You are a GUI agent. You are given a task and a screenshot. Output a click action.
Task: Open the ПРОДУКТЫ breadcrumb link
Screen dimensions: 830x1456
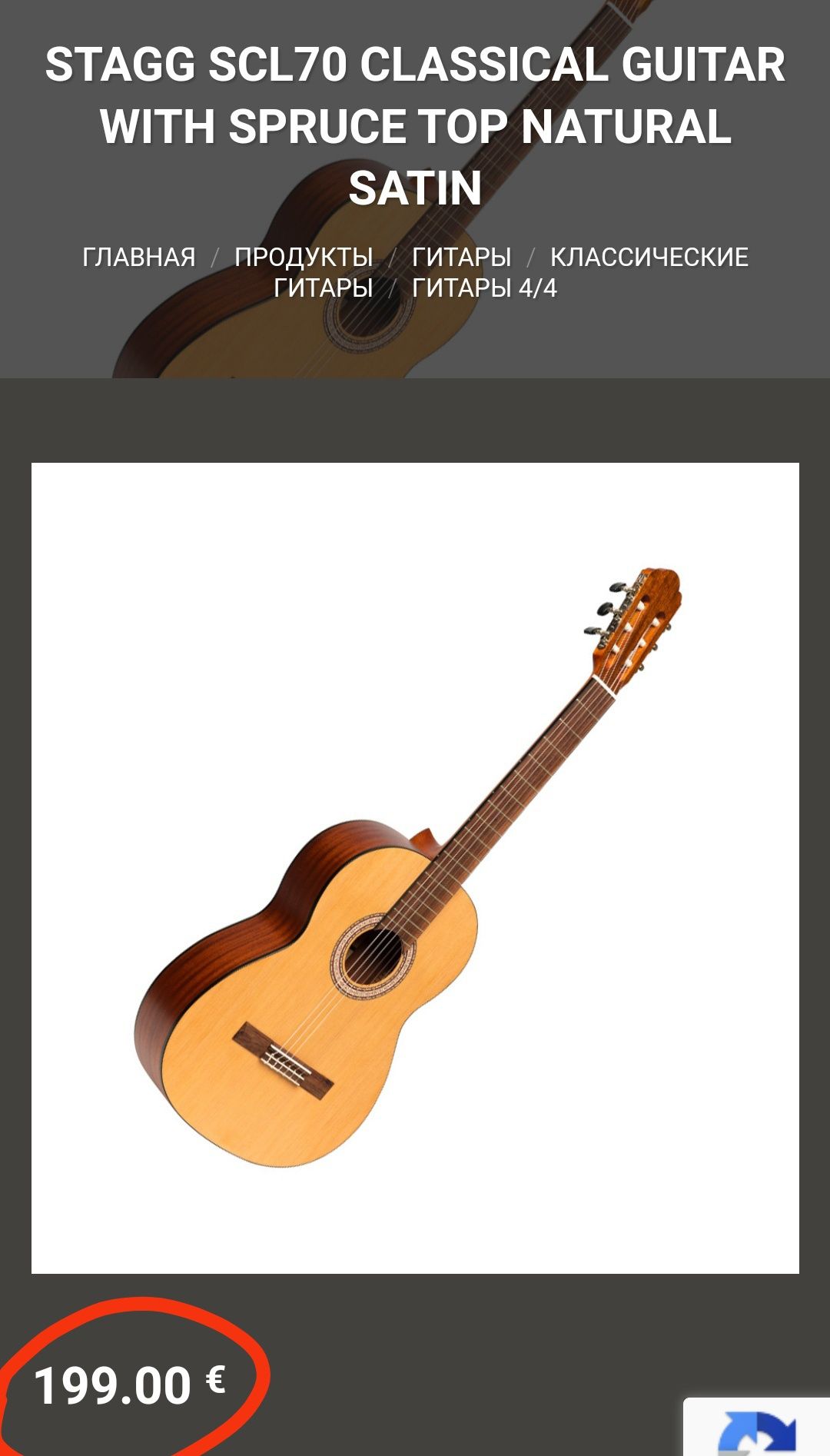(x=304, y=257)
